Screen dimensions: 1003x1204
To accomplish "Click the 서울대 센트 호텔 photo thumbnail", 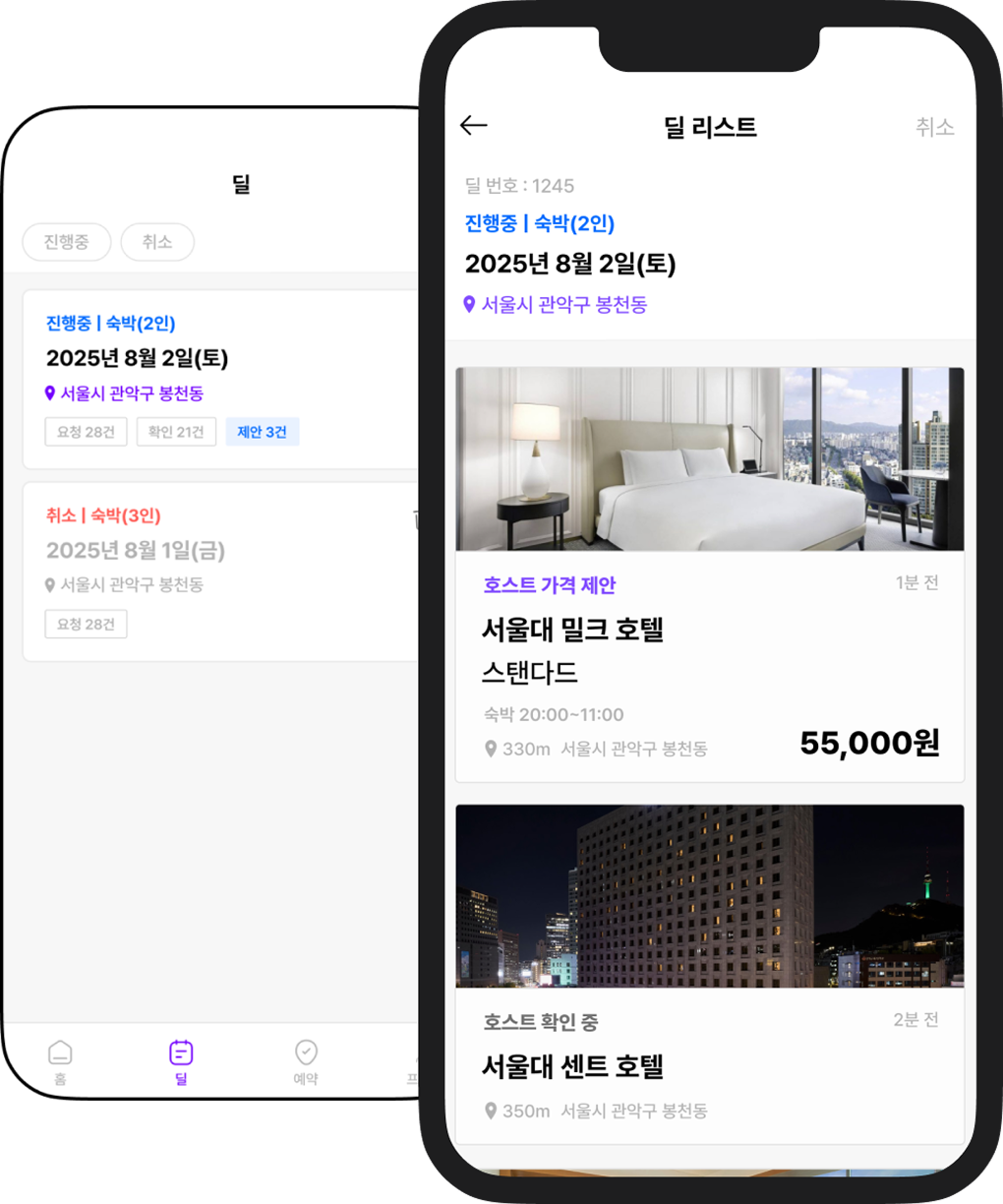I will tap(708, 895).
